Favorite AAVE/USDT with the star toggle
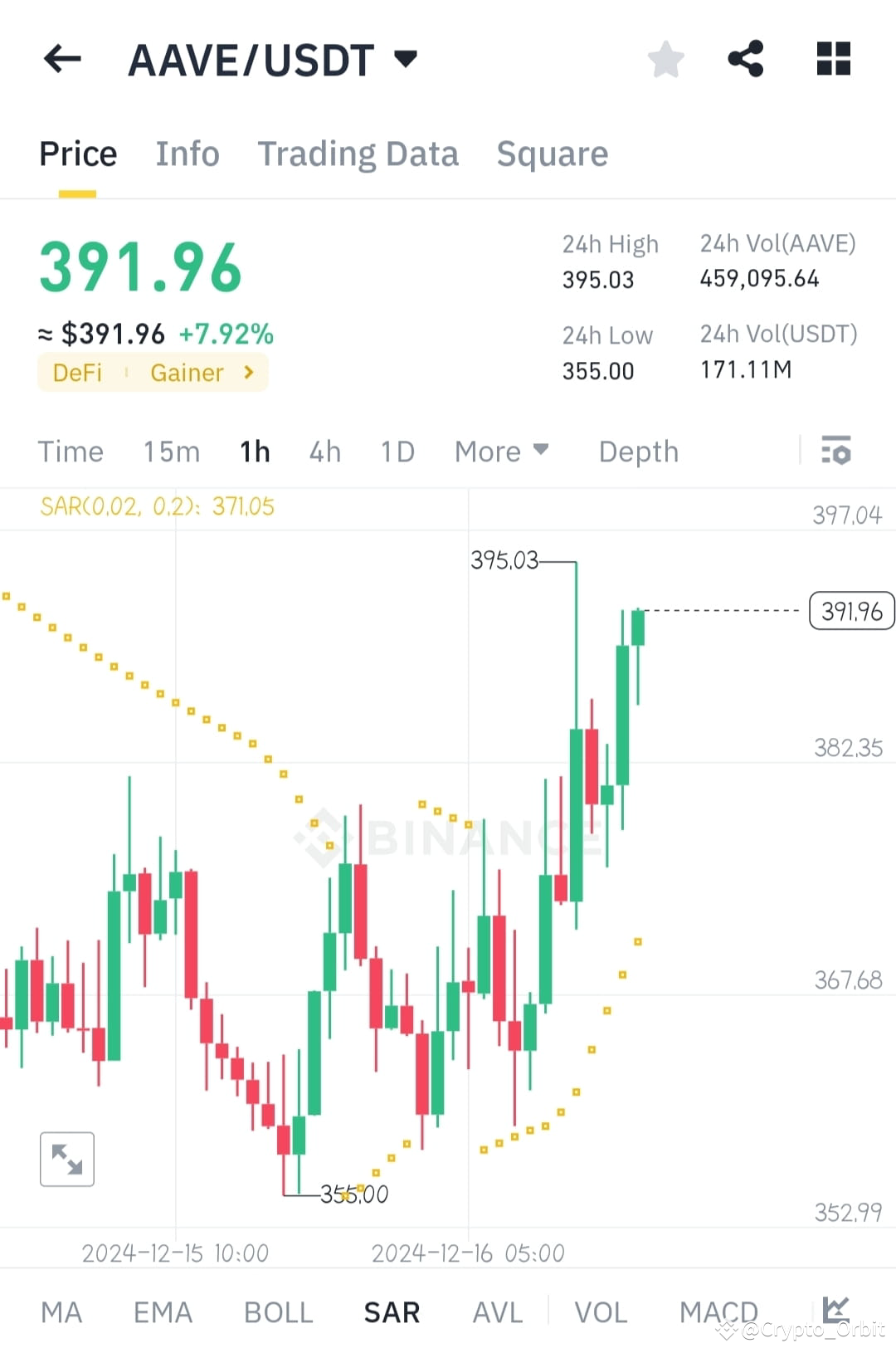Viewport: 896px width, 1348px height. click(x=665, y=58)
